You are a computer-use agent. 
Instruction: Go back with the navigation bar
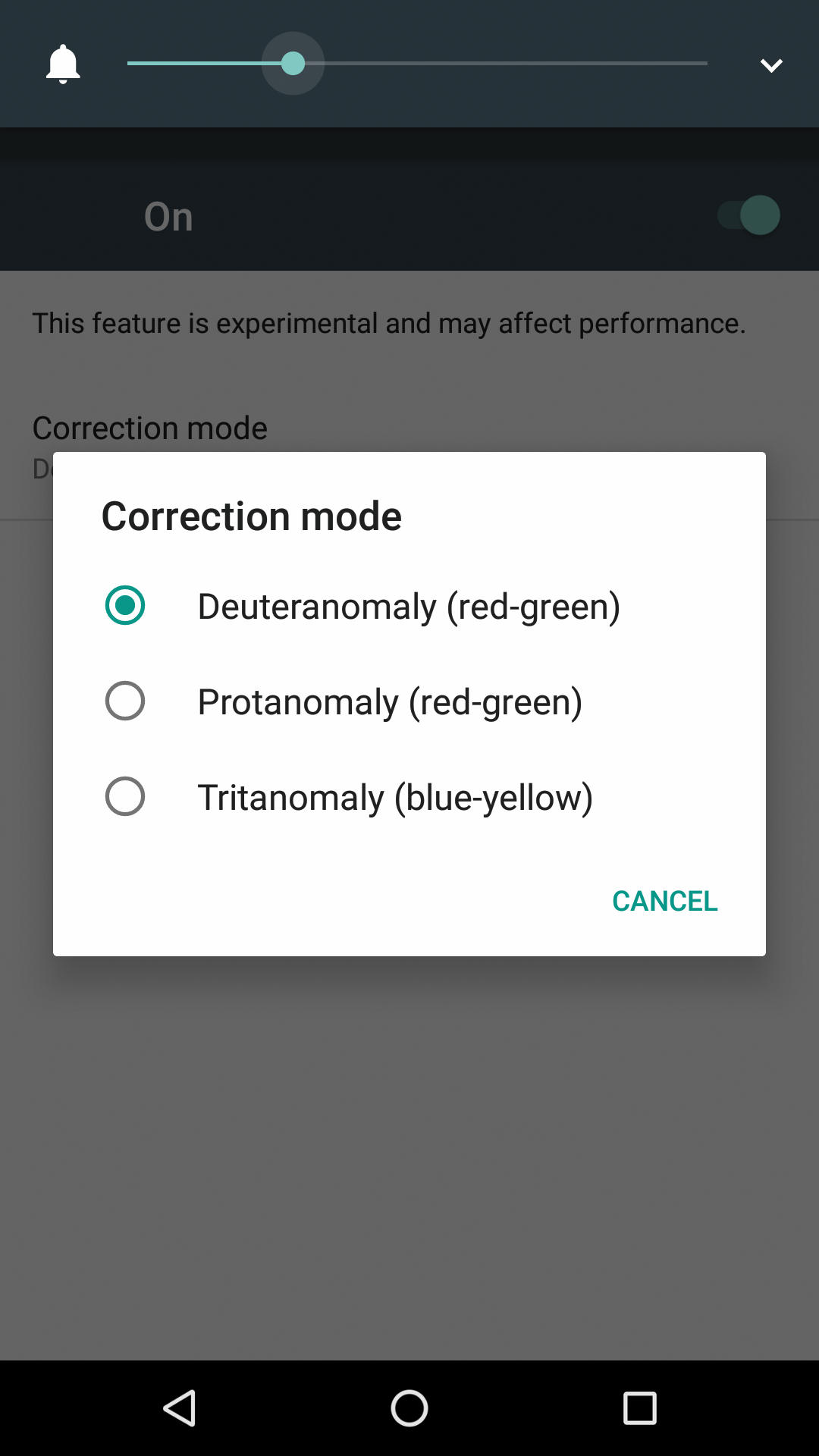pos(180,1408)
